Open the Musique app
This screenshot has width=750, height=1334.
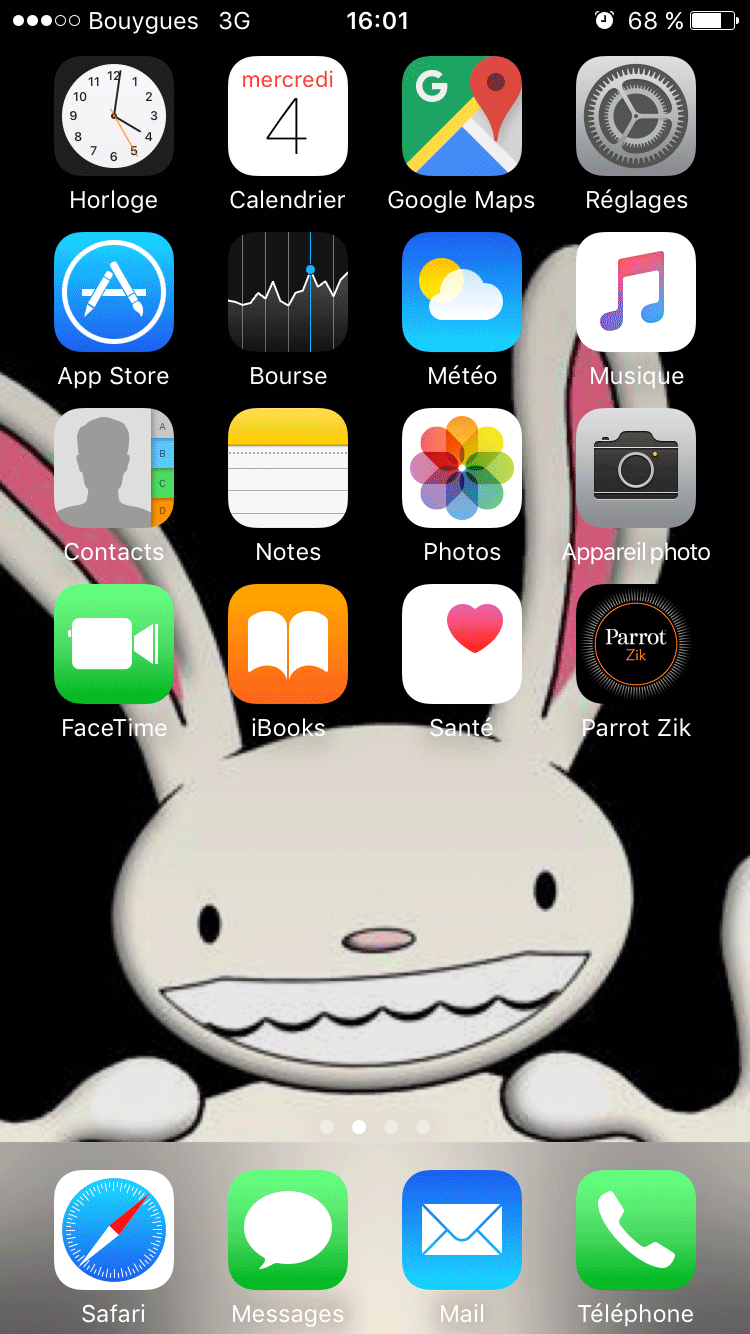tap(636, 292)
